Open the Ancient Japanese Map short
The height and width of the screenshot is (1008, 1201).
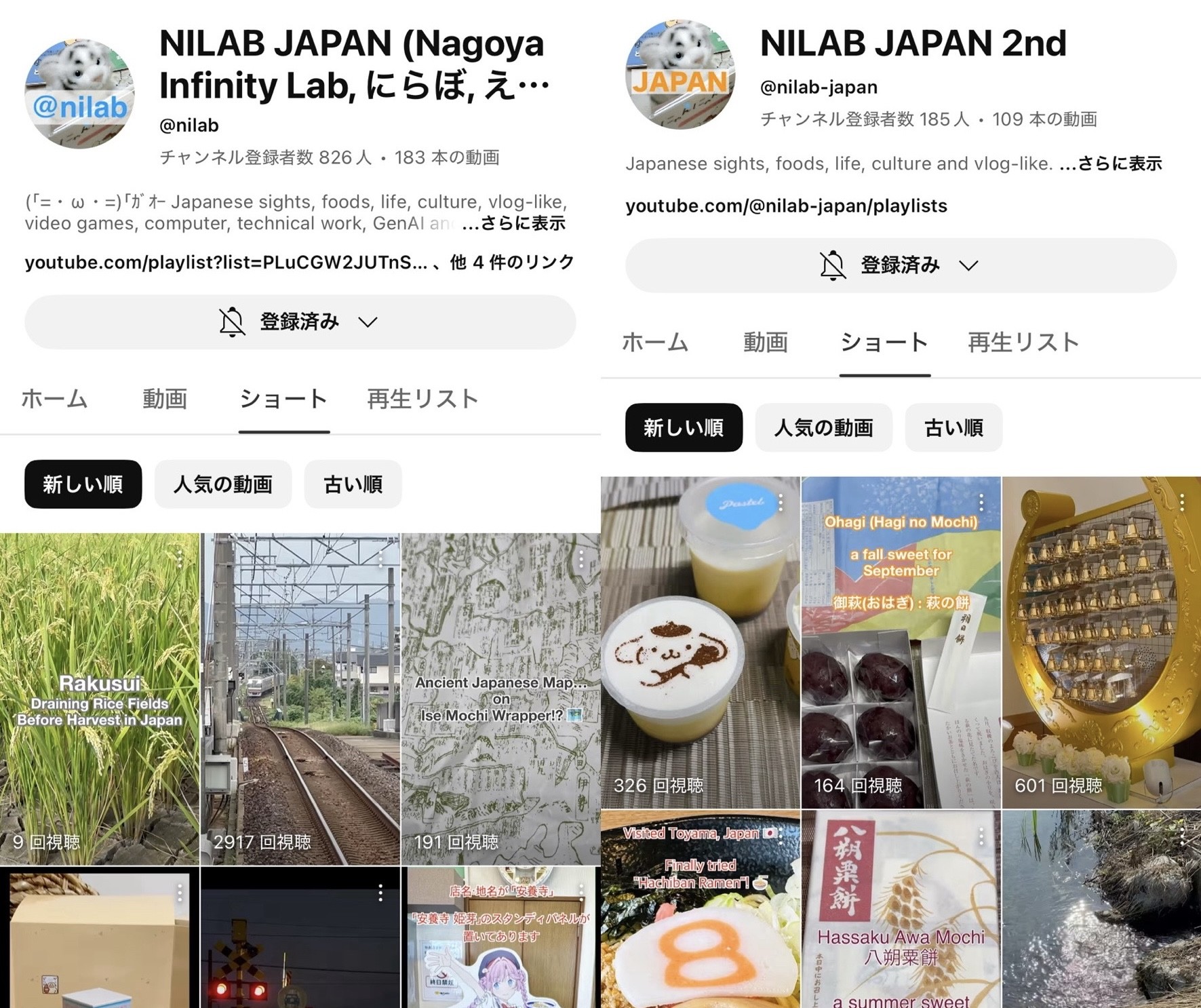pyautogui.click(x=500, y=699)
